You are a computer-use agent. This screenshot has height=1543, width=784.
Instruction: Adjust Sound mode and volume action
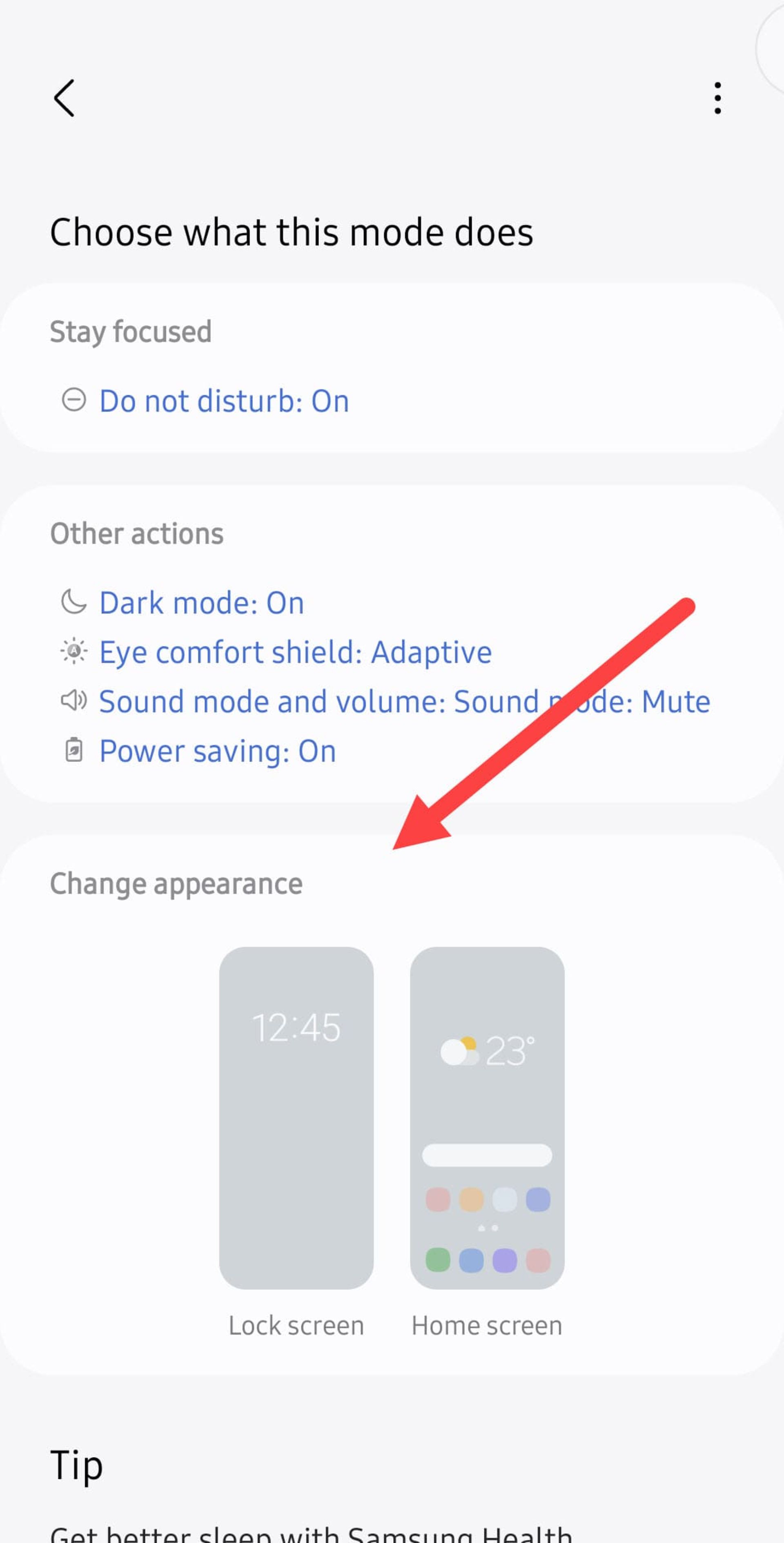click(x=404, y=701)
